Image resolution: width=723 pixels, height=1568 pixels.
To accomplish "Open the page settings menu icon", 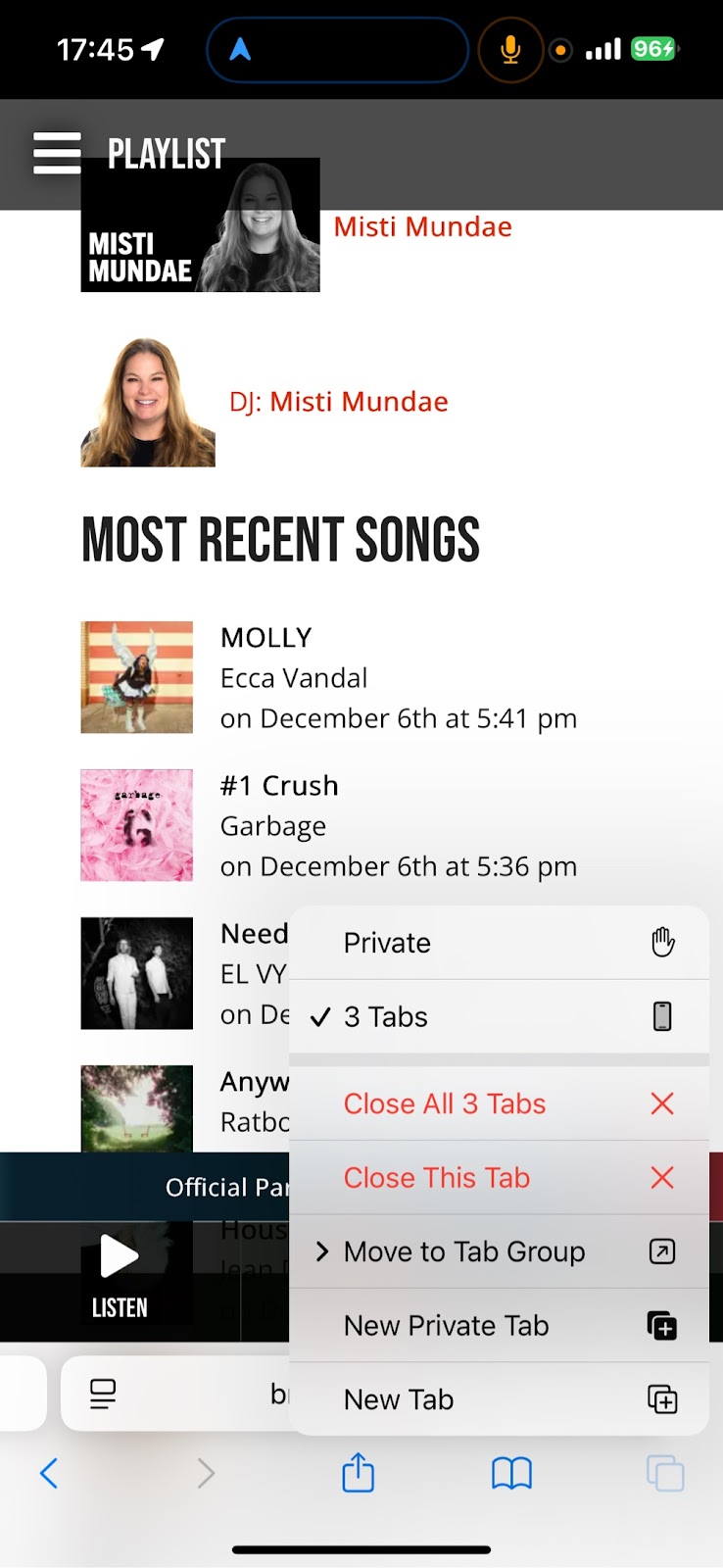I will tap(103, 1394).
